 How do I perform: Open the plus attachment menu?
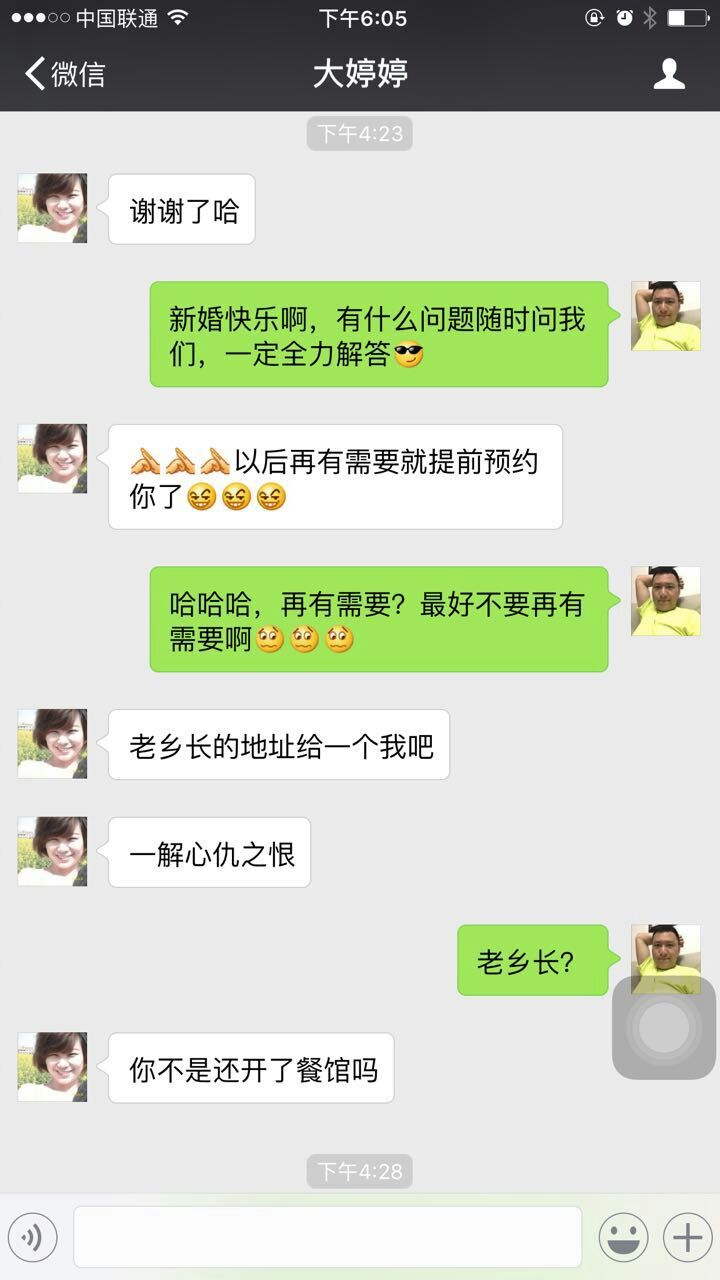tap(687, 1238)
